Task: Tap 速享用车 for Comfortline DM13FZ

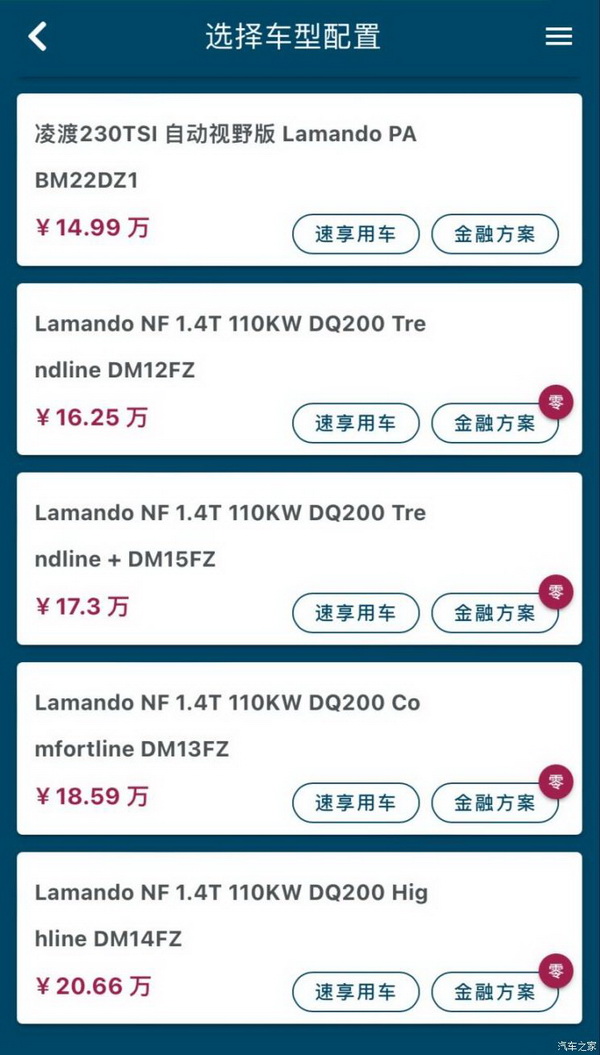Action: tap(355, 802)
